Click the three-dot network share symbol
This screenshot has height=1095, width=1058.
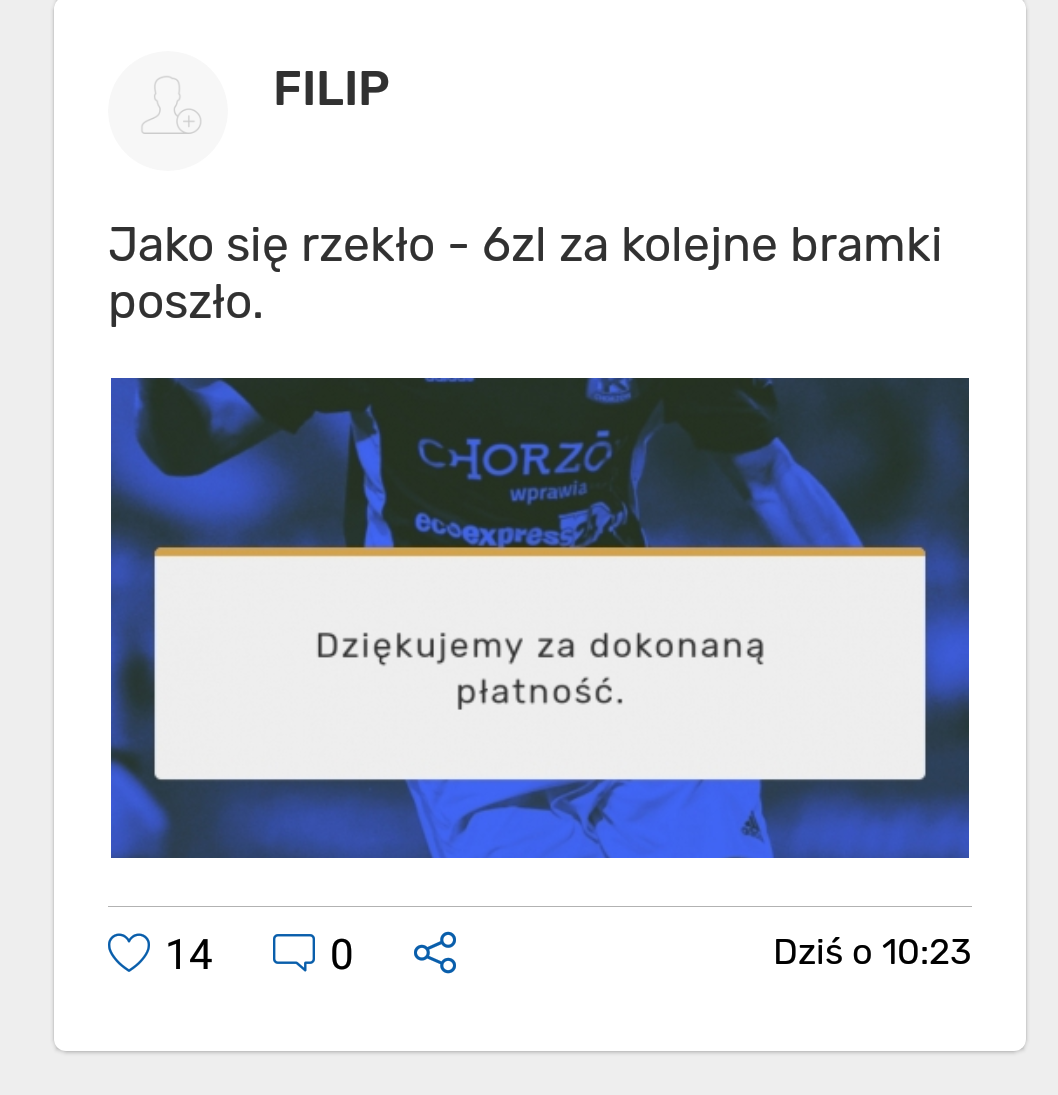(x=435, y=952)
